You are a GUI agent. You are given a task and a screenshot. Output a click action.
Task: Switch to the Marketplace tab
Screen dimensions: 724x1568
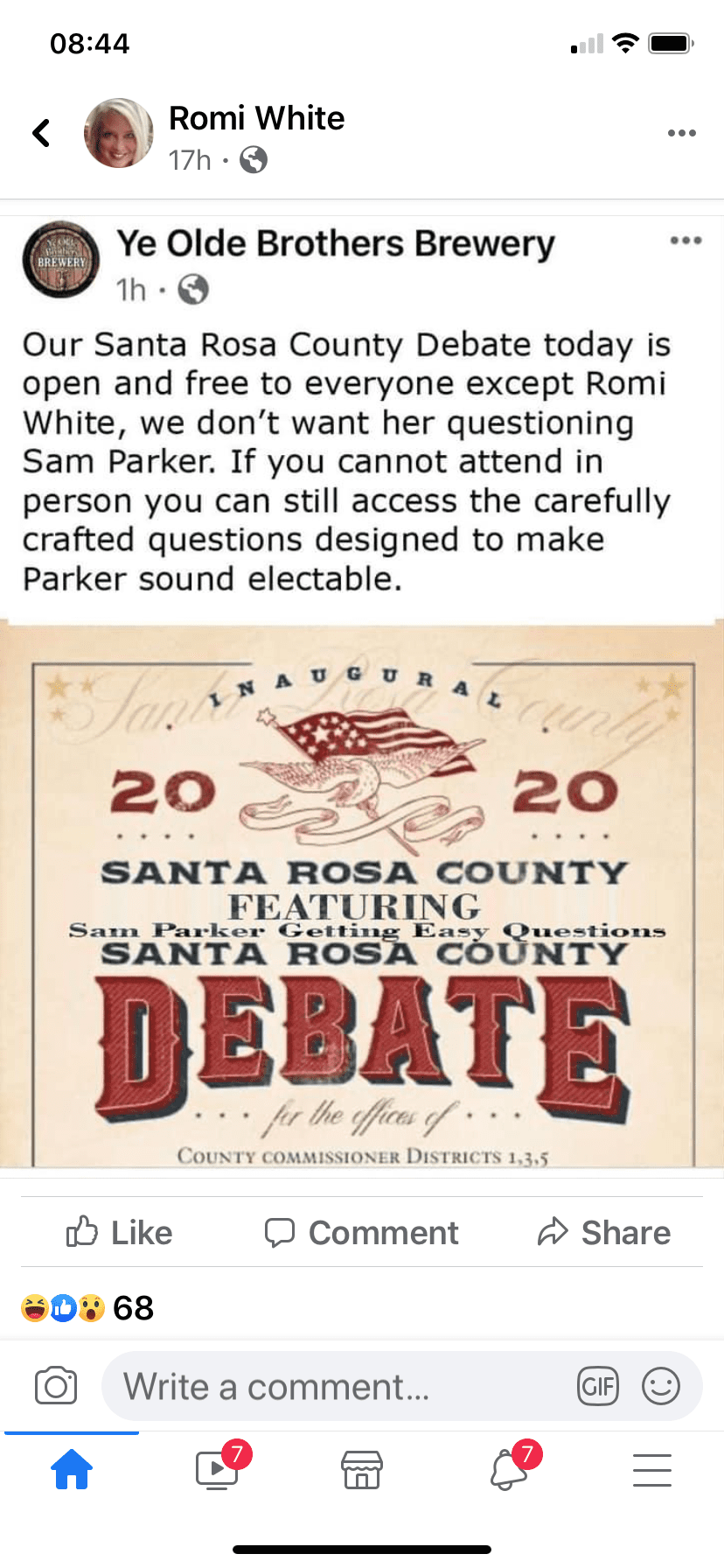coord(362,1469)
